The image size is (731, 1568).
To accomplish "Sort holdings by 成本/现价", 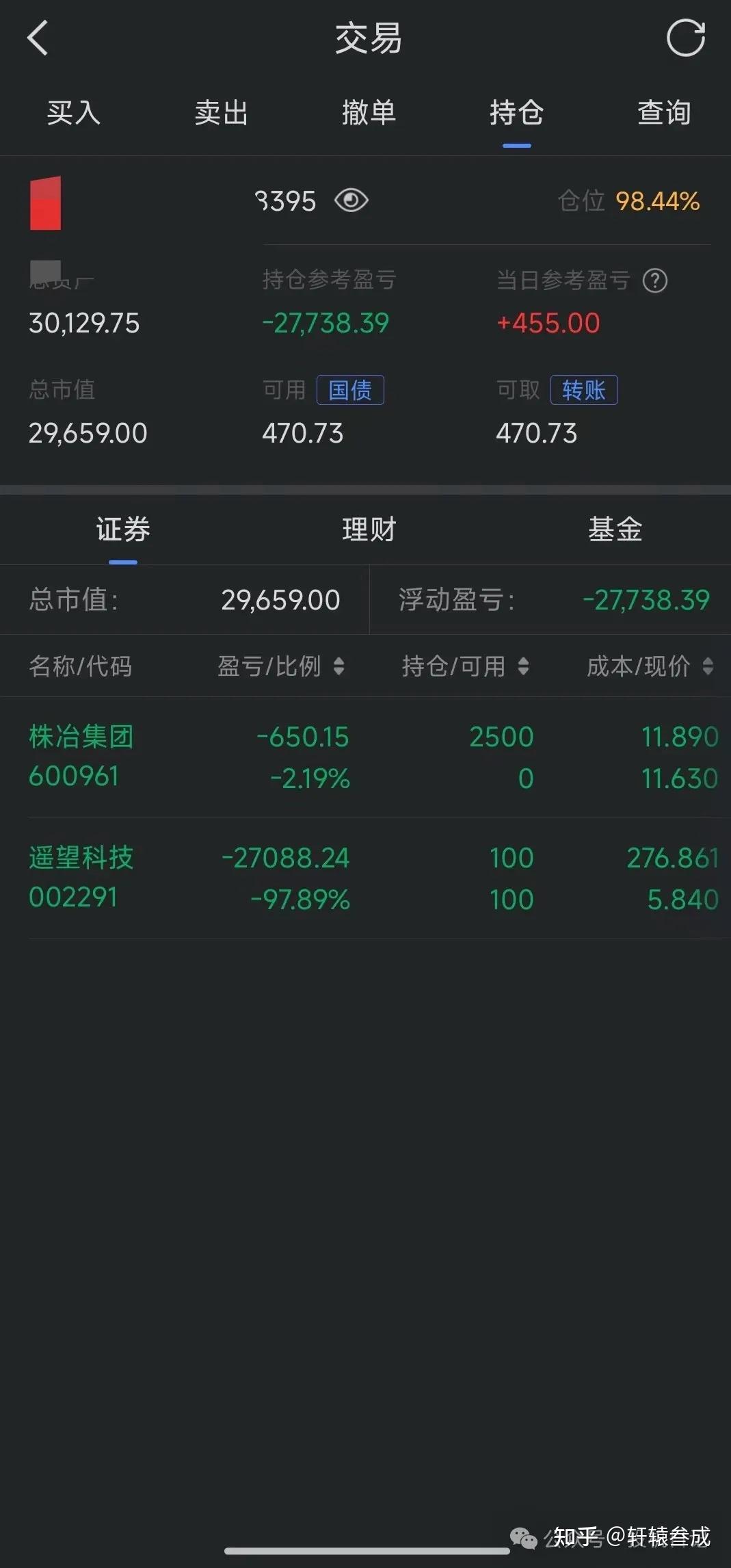I will [x=650, y=666].
